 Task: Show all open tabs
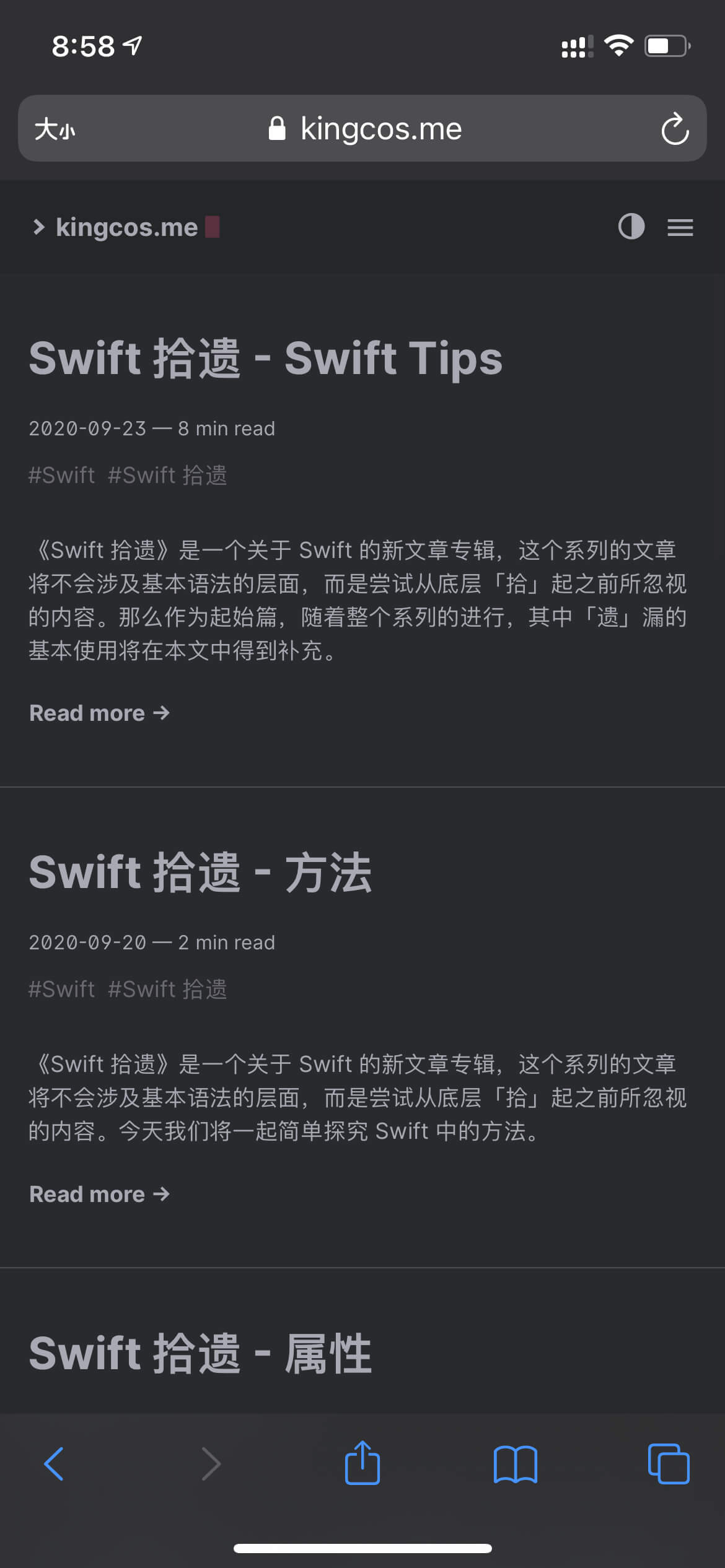tap(669, 1464)
